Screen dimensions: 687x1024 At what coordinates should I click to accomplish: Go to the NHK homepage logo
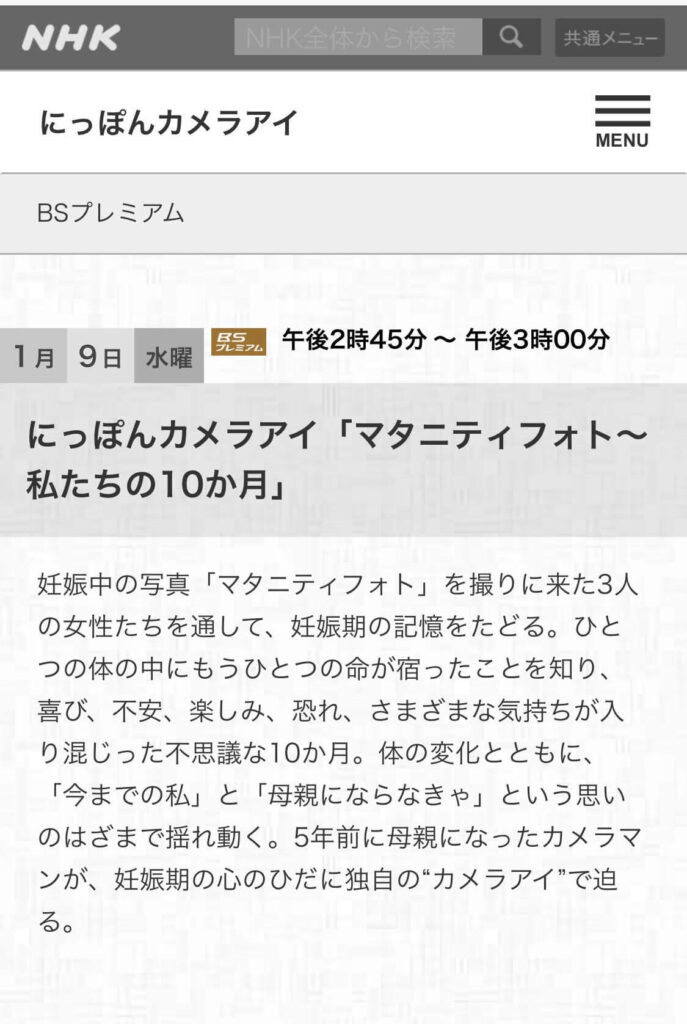coord(70,38)
